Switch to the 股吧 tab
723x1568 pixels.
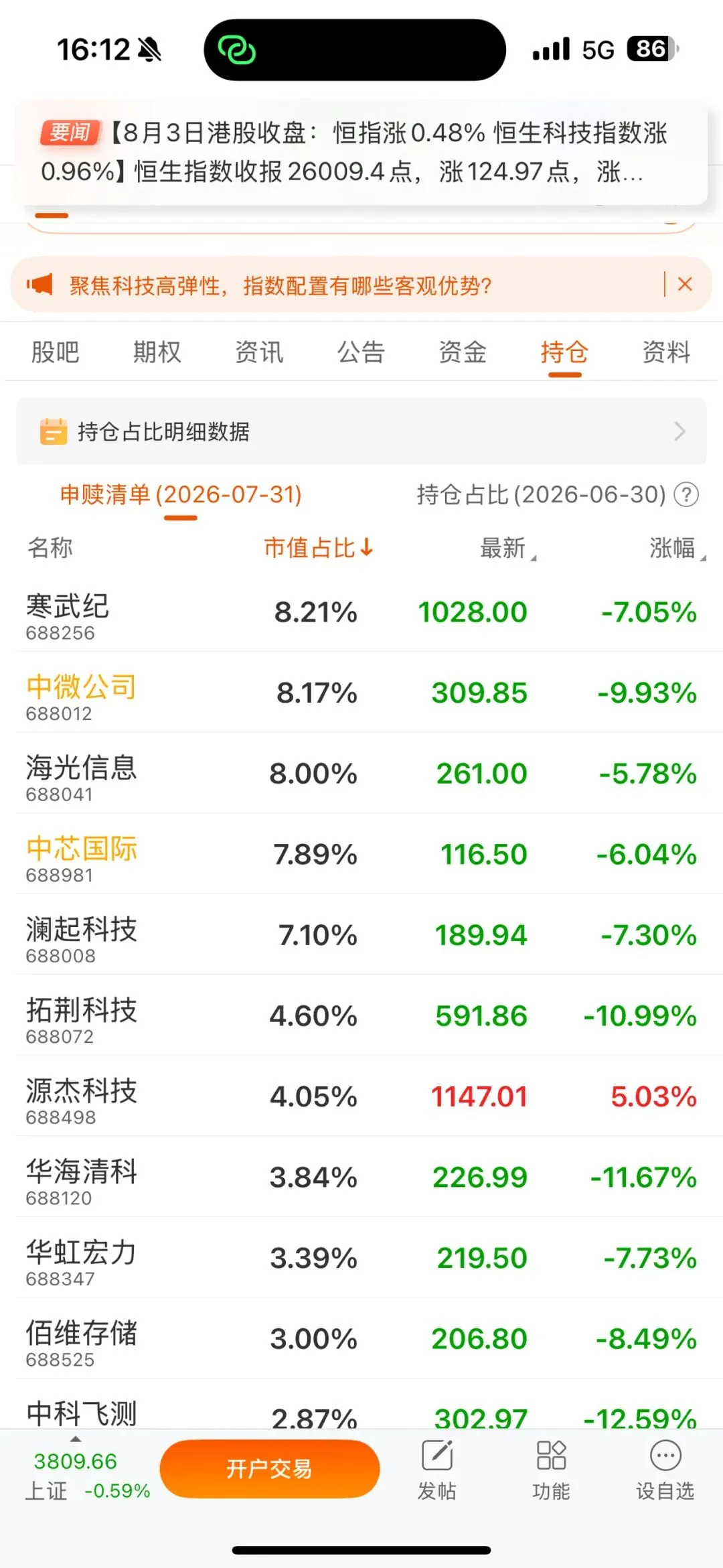pyautogui.click(x=56, y=352)
